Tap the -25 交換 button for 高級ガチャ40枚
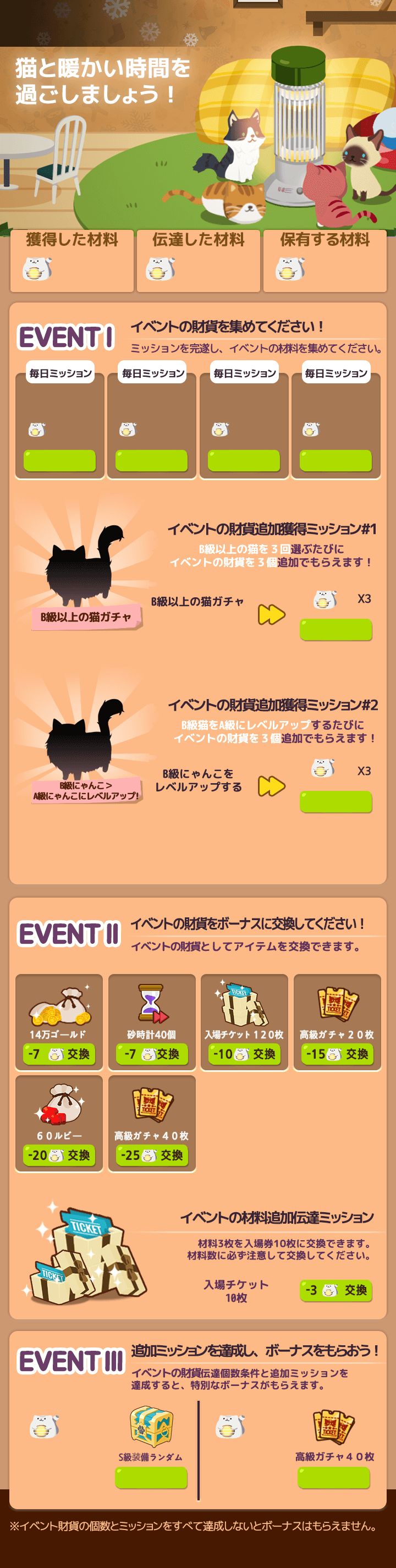 (x=152, y=1155)
